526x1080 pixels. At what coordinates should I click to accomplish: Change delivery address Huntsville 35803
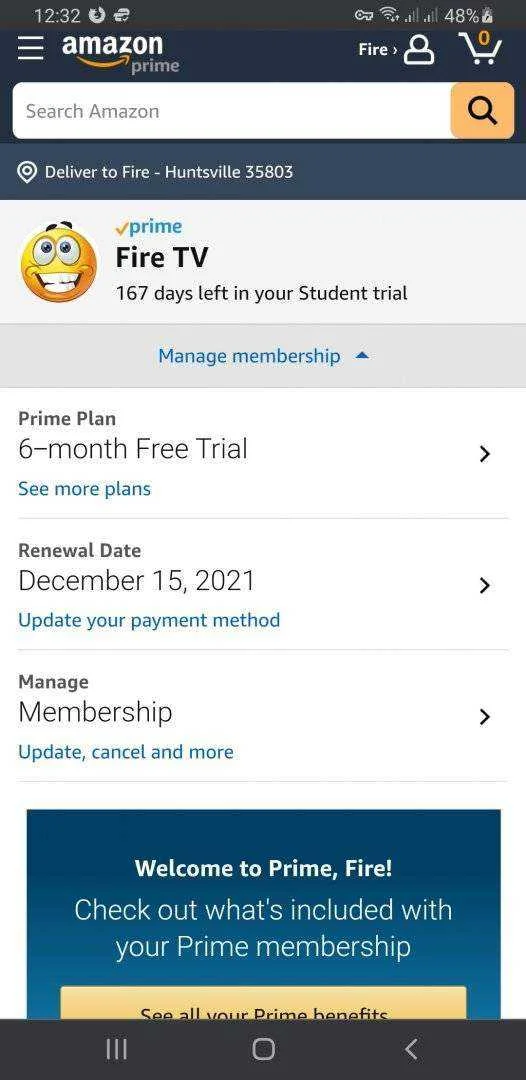click(x=156, y=172)
